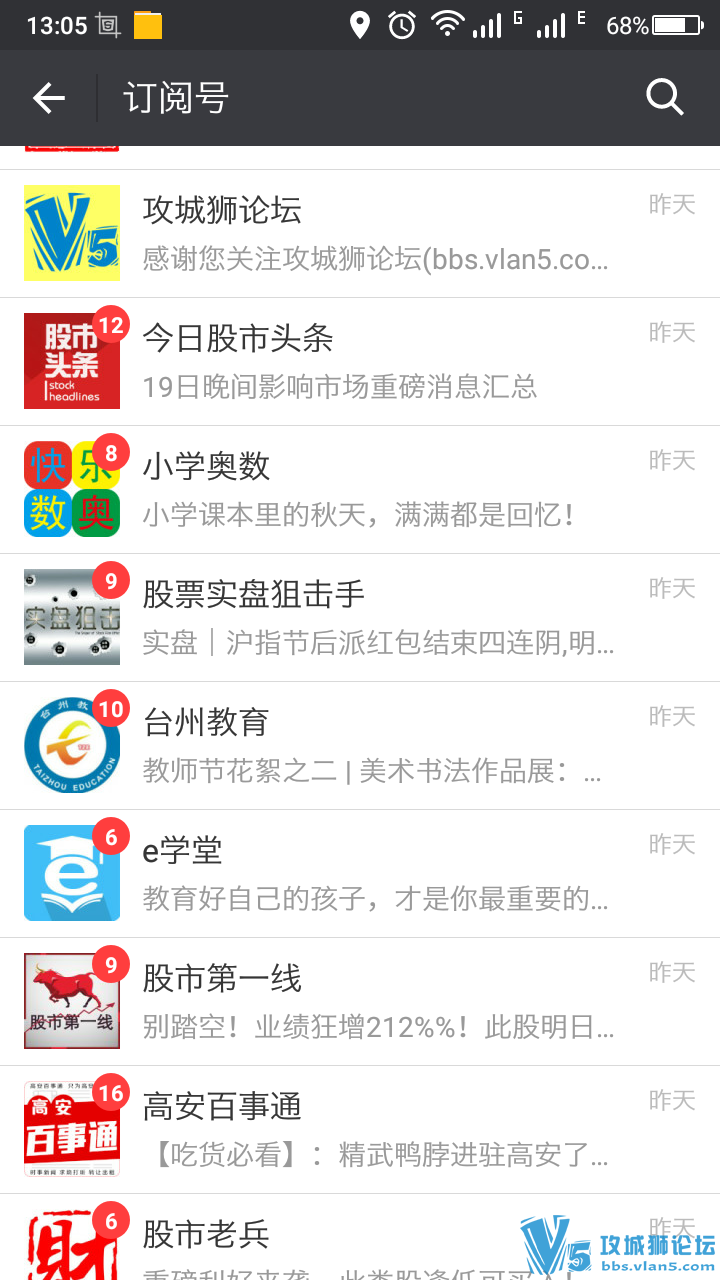720x1280 pixels.
Task: Read messages from 股市第一线
Action: 360,1001
